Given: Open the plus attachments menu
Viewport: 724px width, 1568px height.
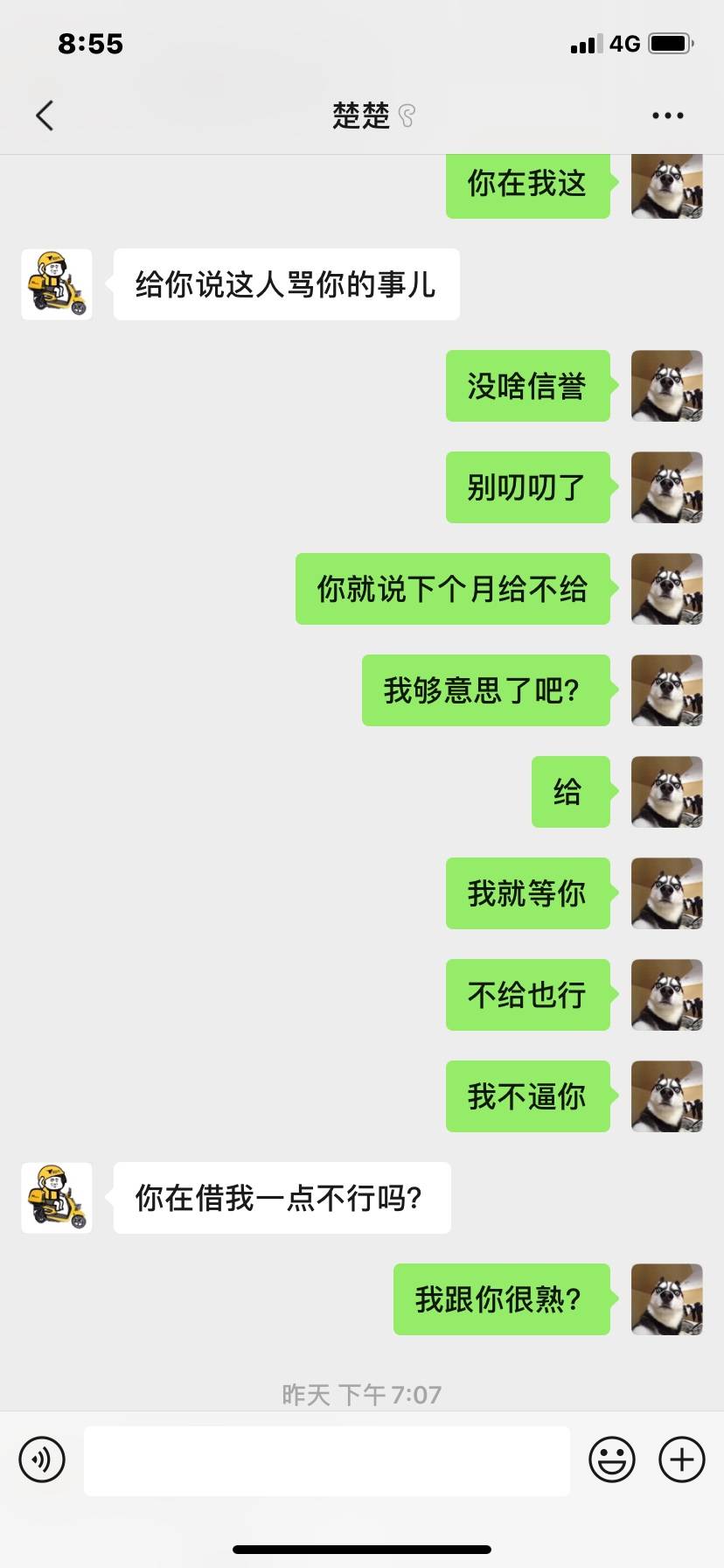Looking at the screenshot, I should (x=681, y=1459).
